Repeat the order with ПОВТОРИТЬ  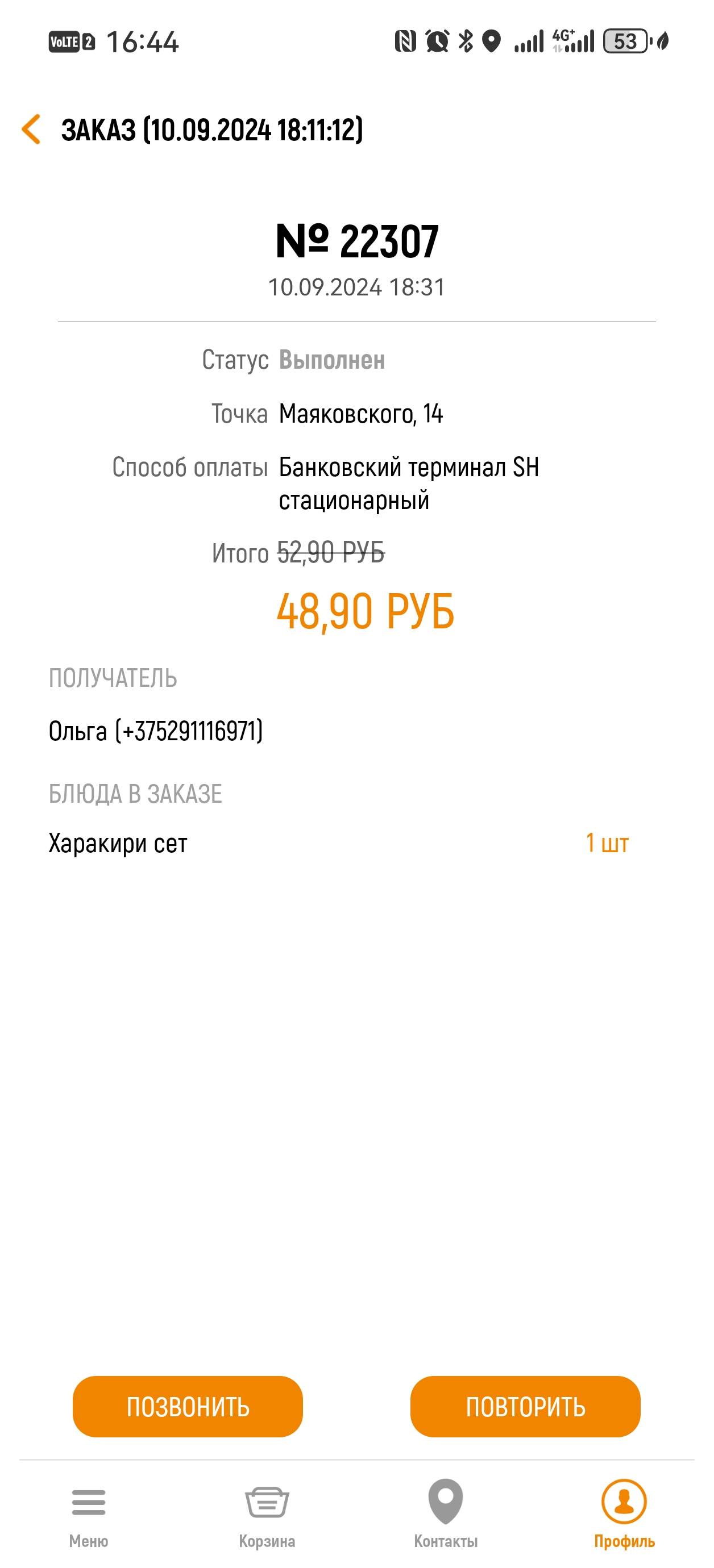(525, 1407)
